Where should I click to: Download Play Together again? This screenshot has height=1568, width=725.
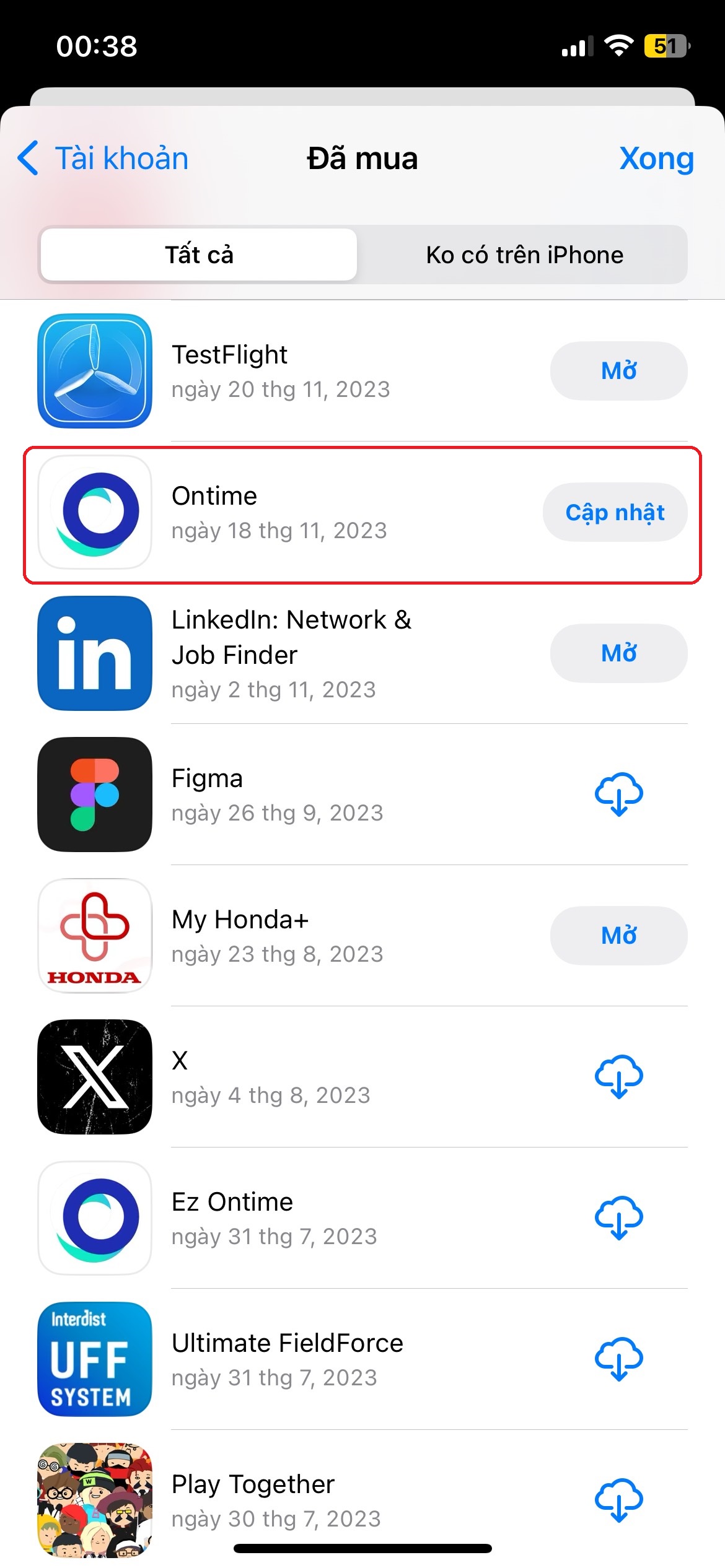click(618, 1500)
